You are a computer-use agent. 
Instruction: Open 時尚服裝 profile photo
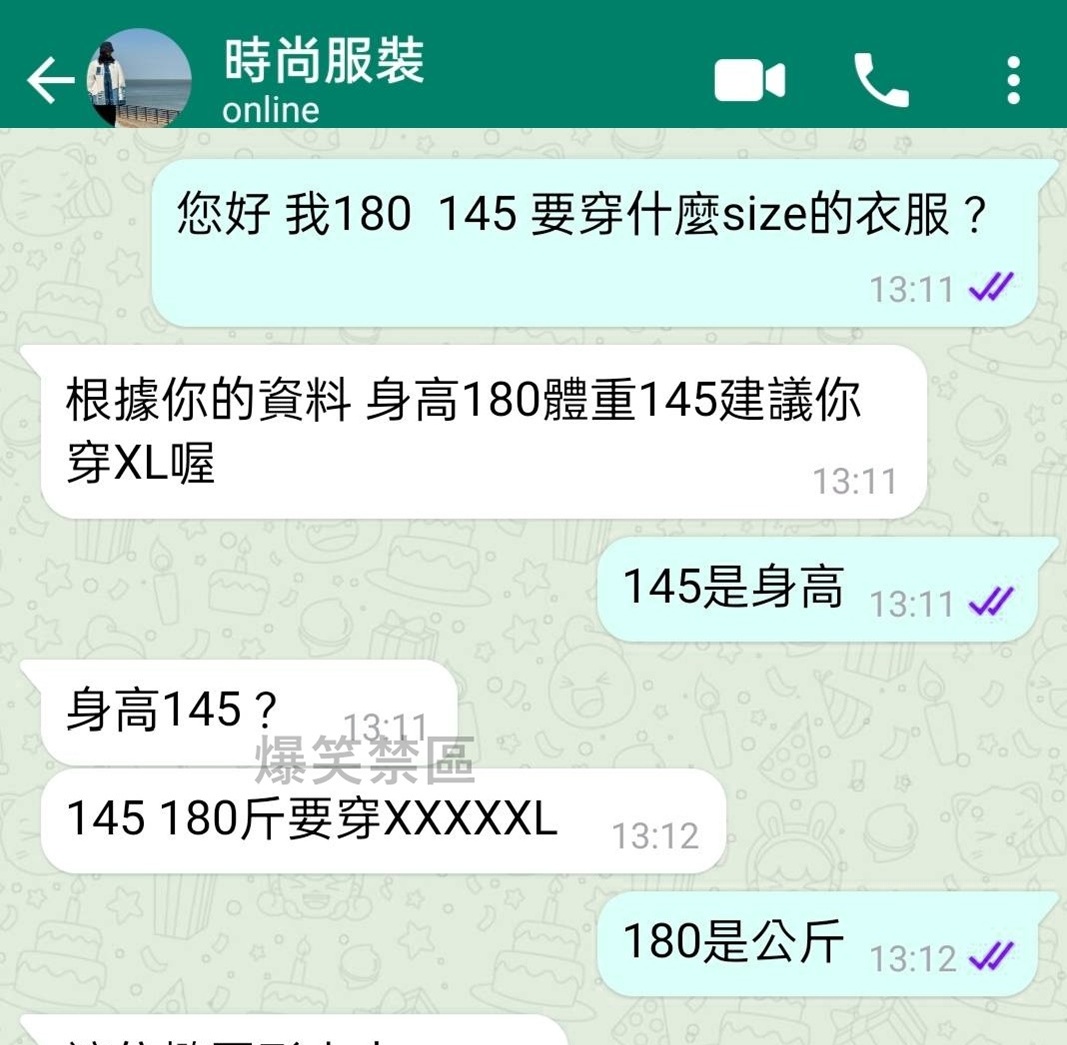pos(139,78)
